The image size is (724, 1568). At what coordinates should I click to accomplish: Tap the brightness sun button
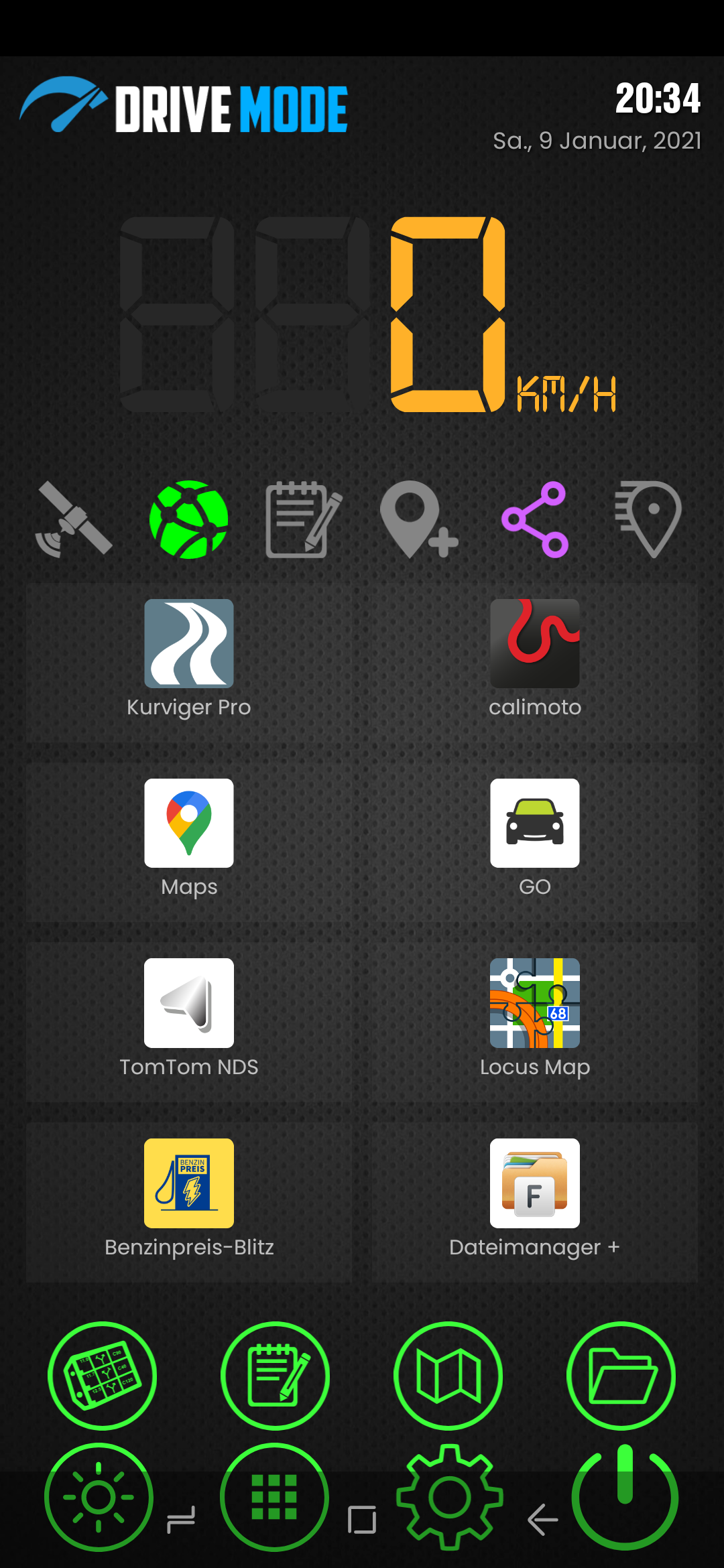point(99,1497)
